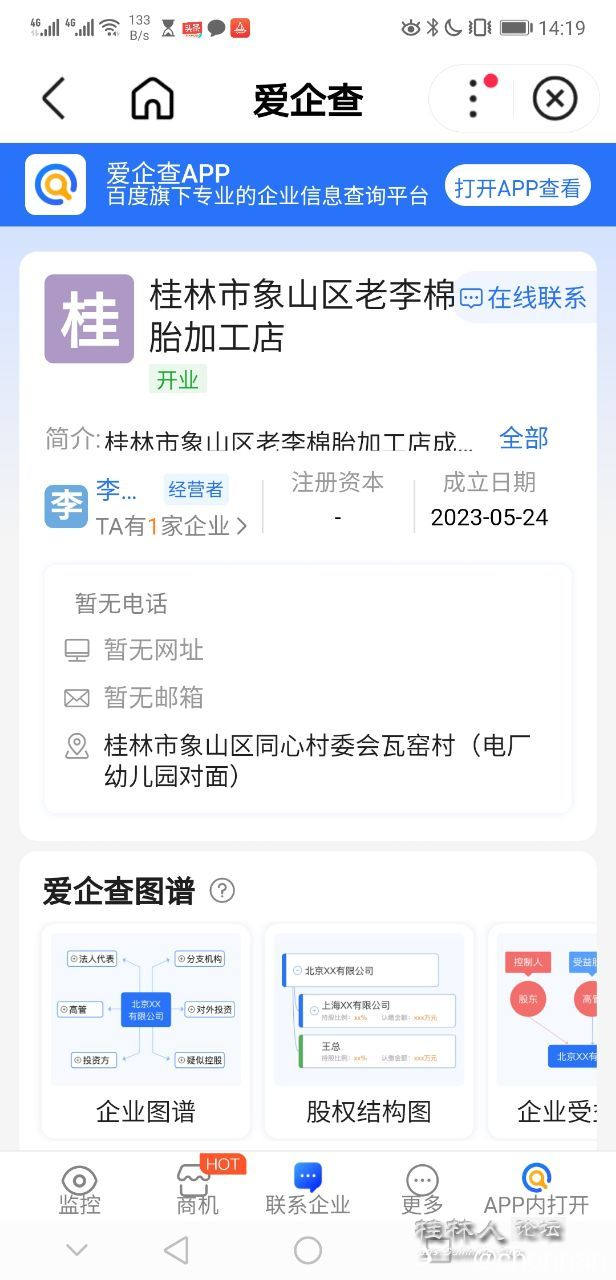Viewport: 616px width, 1280px height.
Task: Close the mini program
Action: (x=555, y=98)
